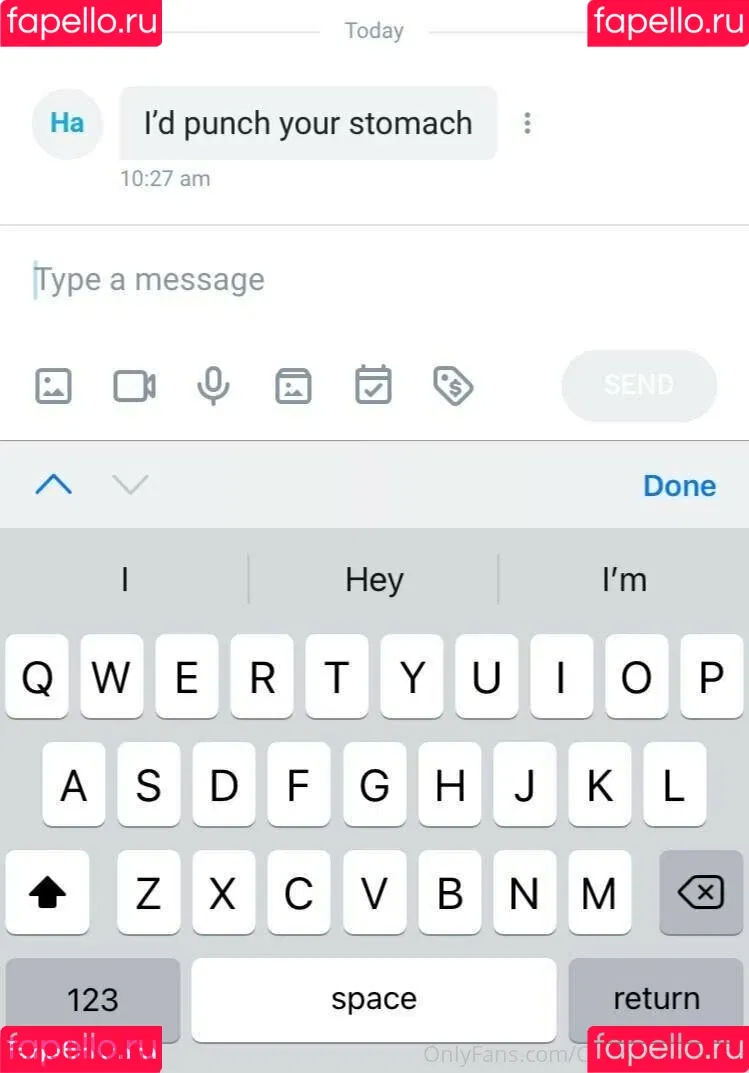
Task: Tap the backspace key
Action: pos(701,893)
